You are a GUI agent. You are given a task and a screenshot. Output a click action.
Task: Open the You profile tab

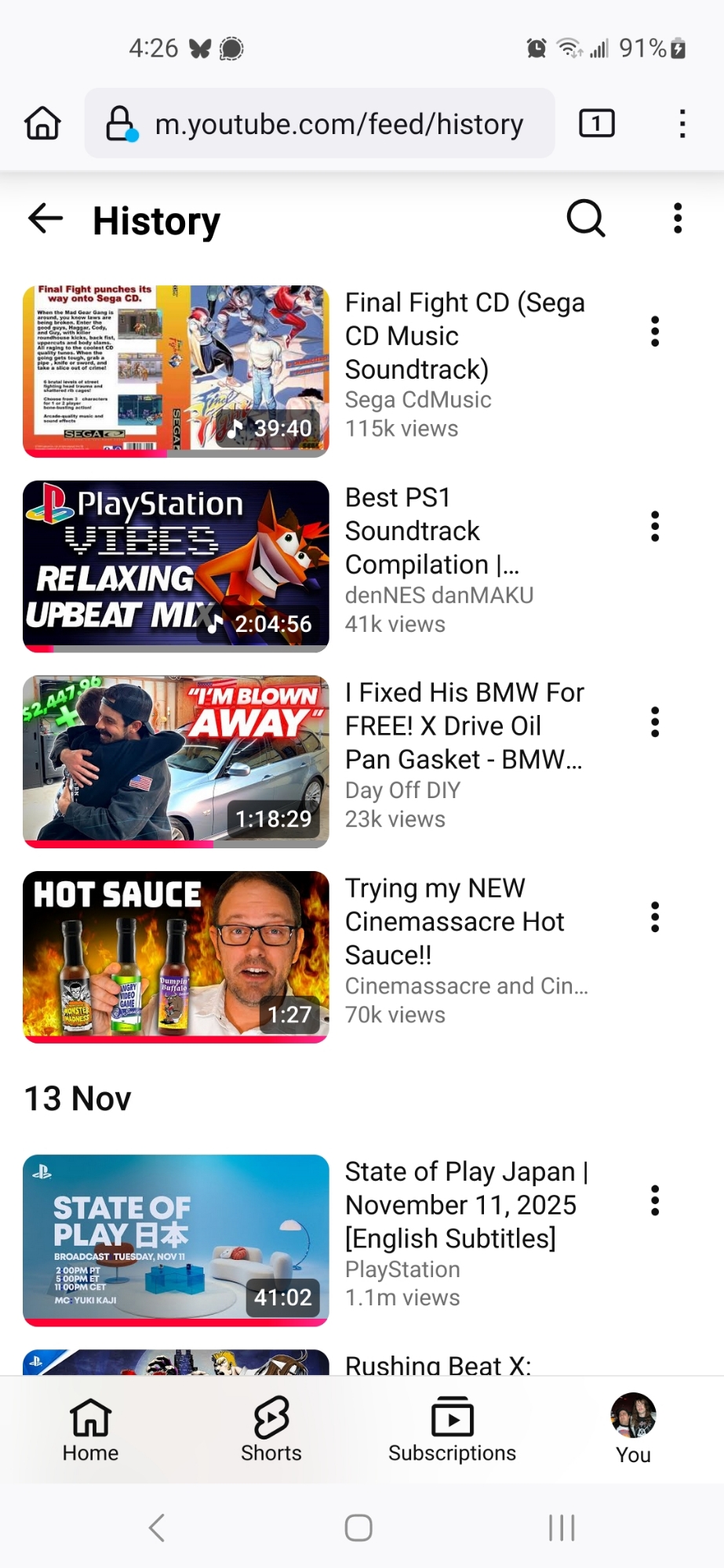coord(633,1429)
